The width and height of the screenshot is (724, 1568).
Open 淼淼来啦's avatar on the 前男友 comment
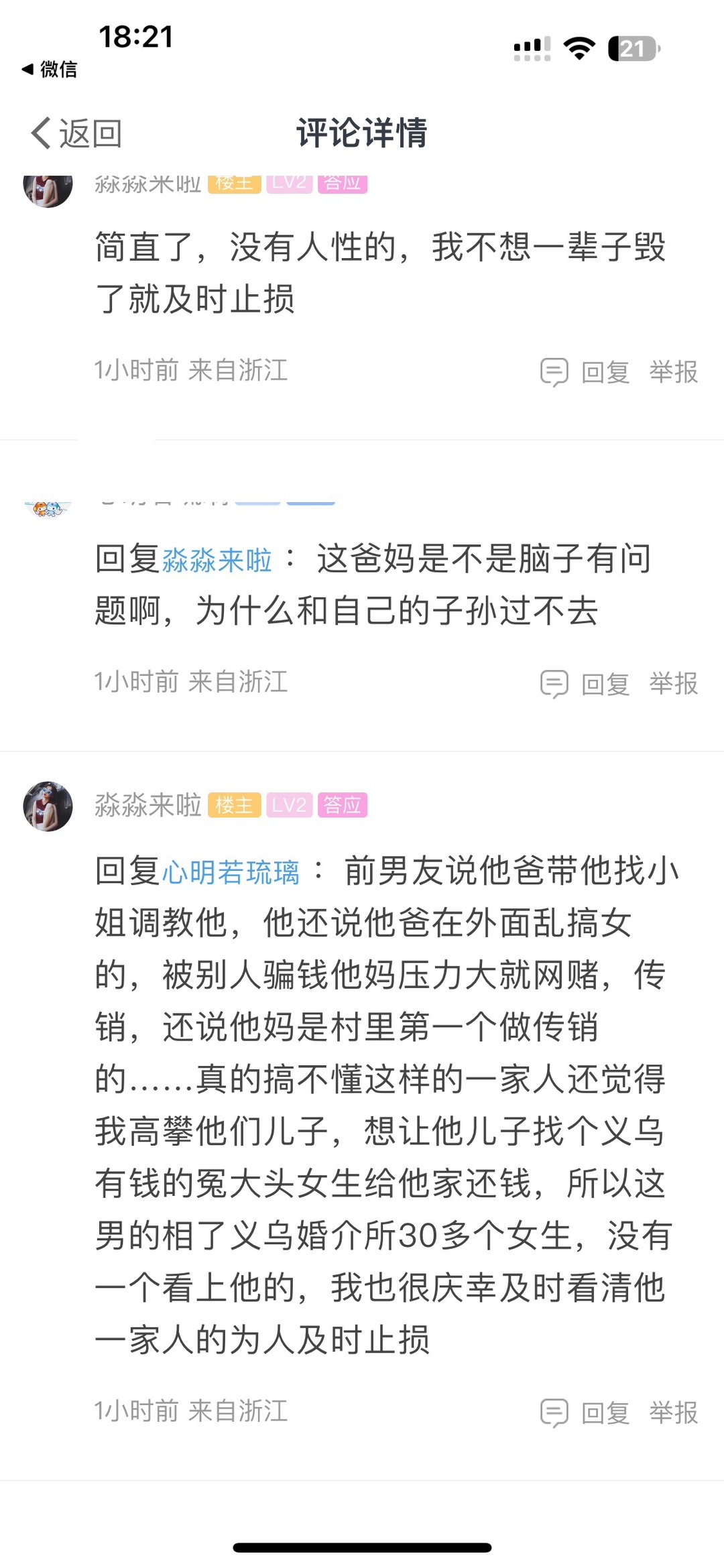pos(48,806)
